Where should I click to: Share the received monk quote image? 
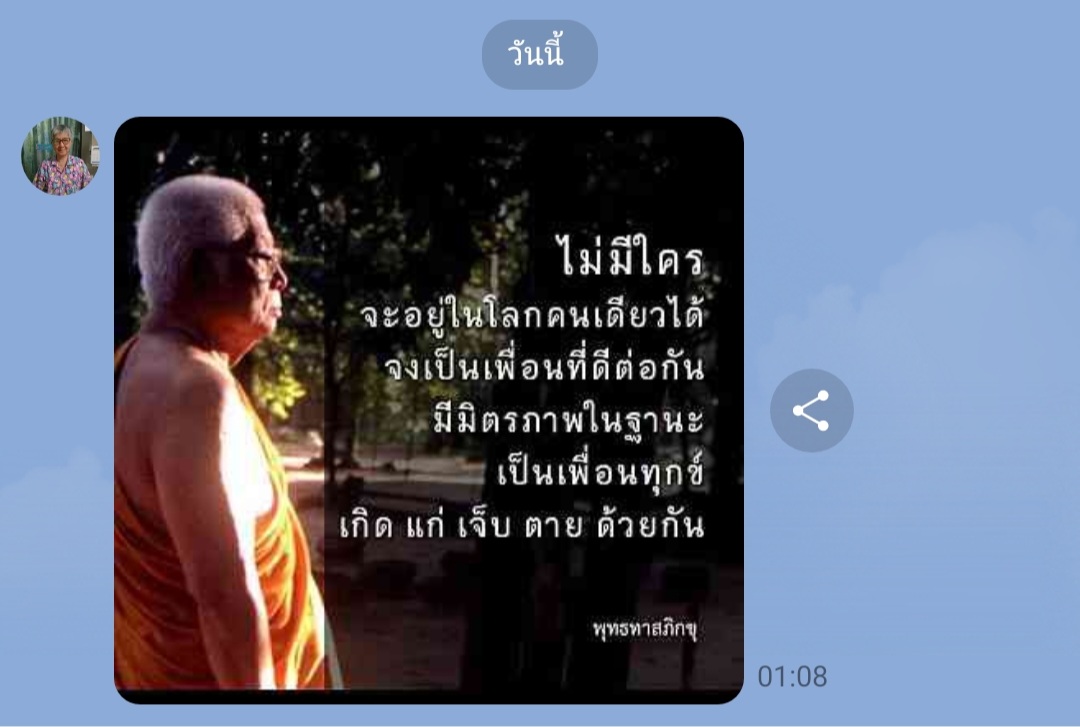coord(811,411)
